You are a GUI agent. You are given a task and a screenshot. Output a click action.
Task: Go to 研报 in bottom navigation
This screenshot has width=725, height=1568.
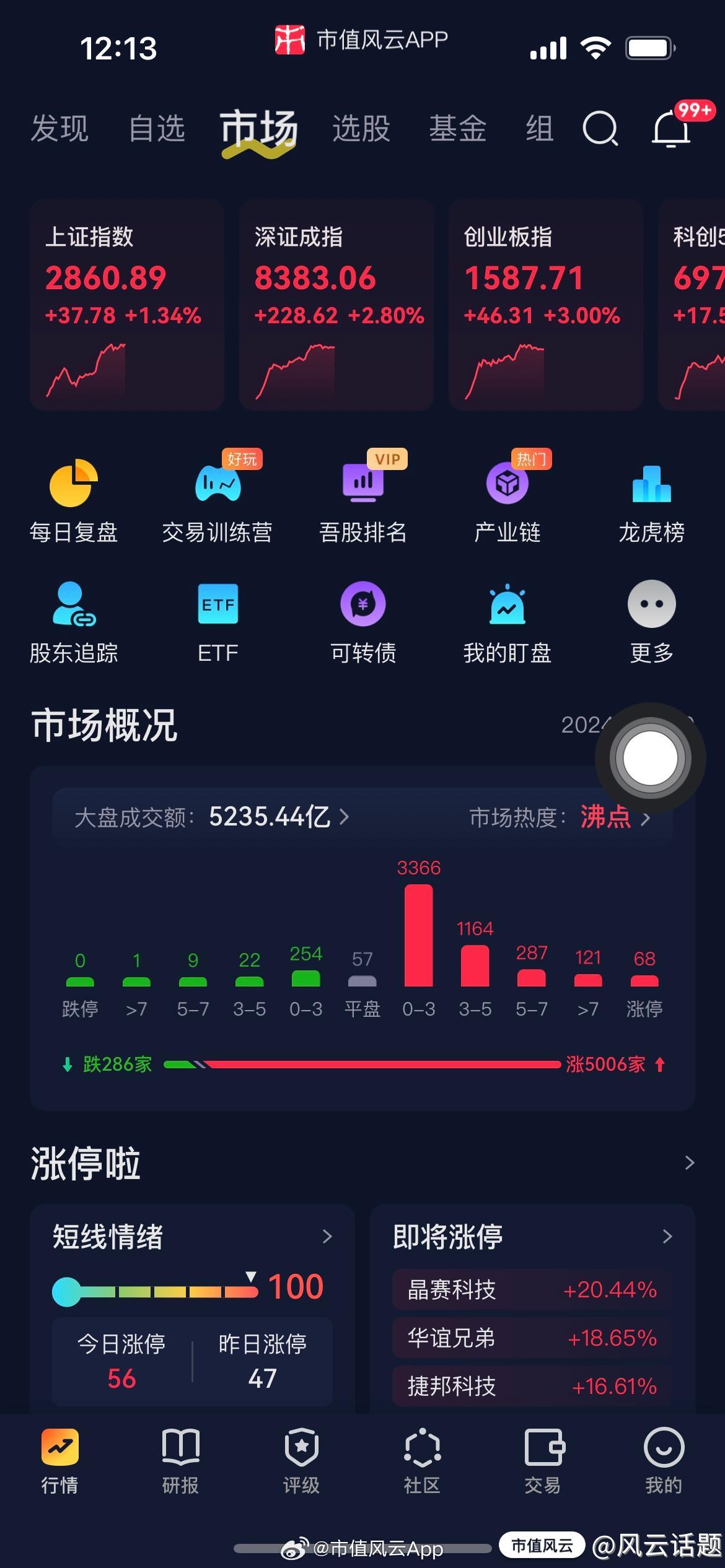(x=180, y=1461)
